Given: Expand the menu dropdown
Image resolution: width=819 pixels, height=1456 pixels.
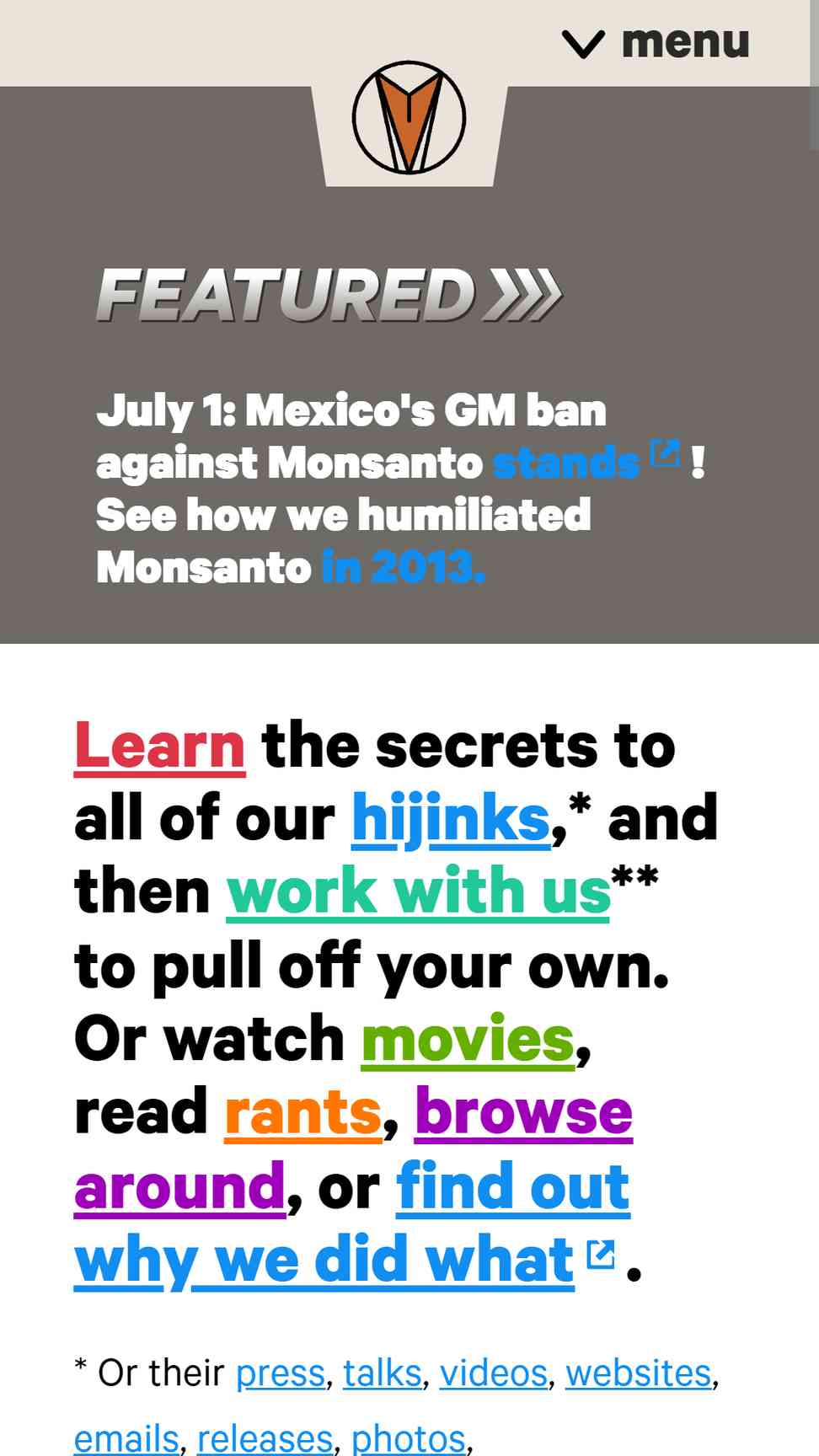Looking at the screenshot, I should [656, 42].
